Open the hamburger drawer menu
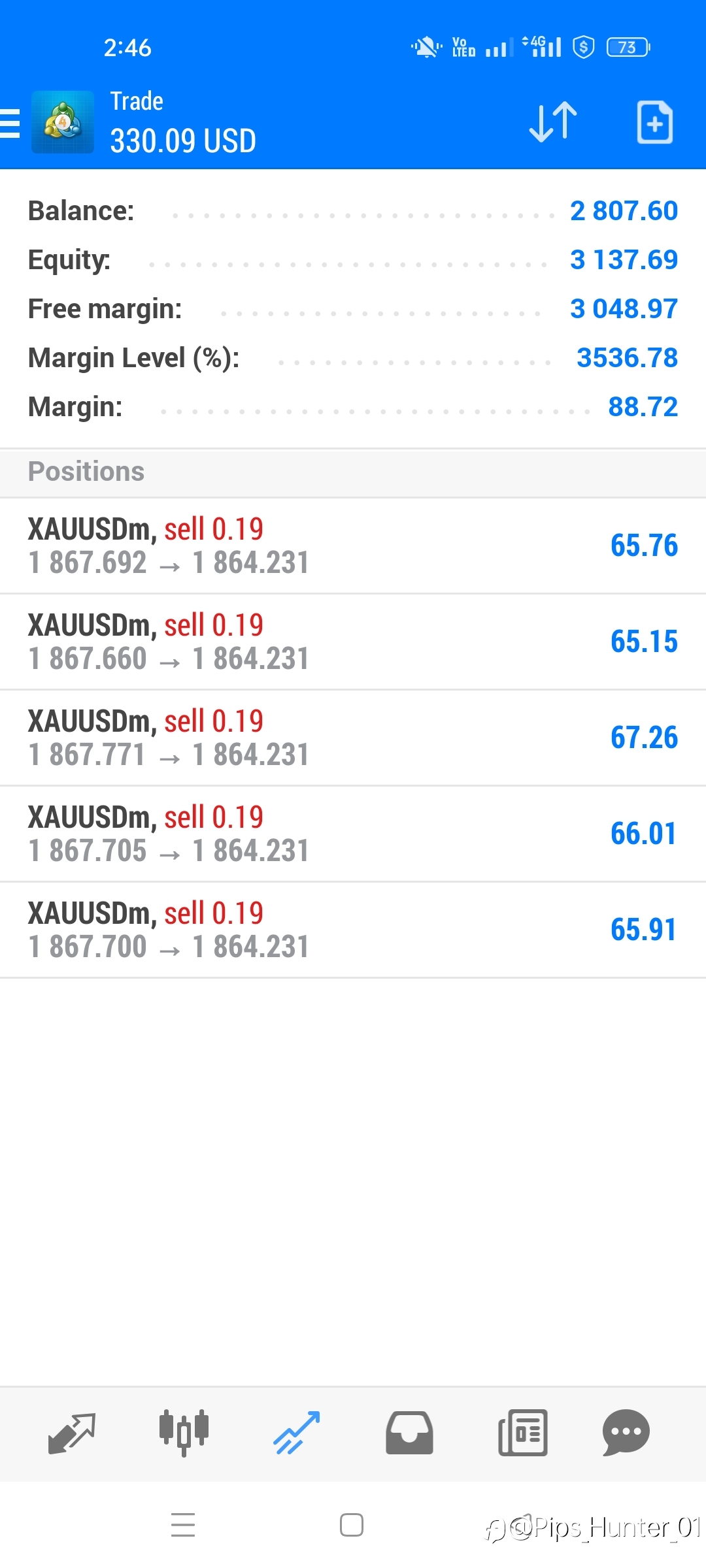Screen dimensions: 706x1568 [x=9, y=123]
